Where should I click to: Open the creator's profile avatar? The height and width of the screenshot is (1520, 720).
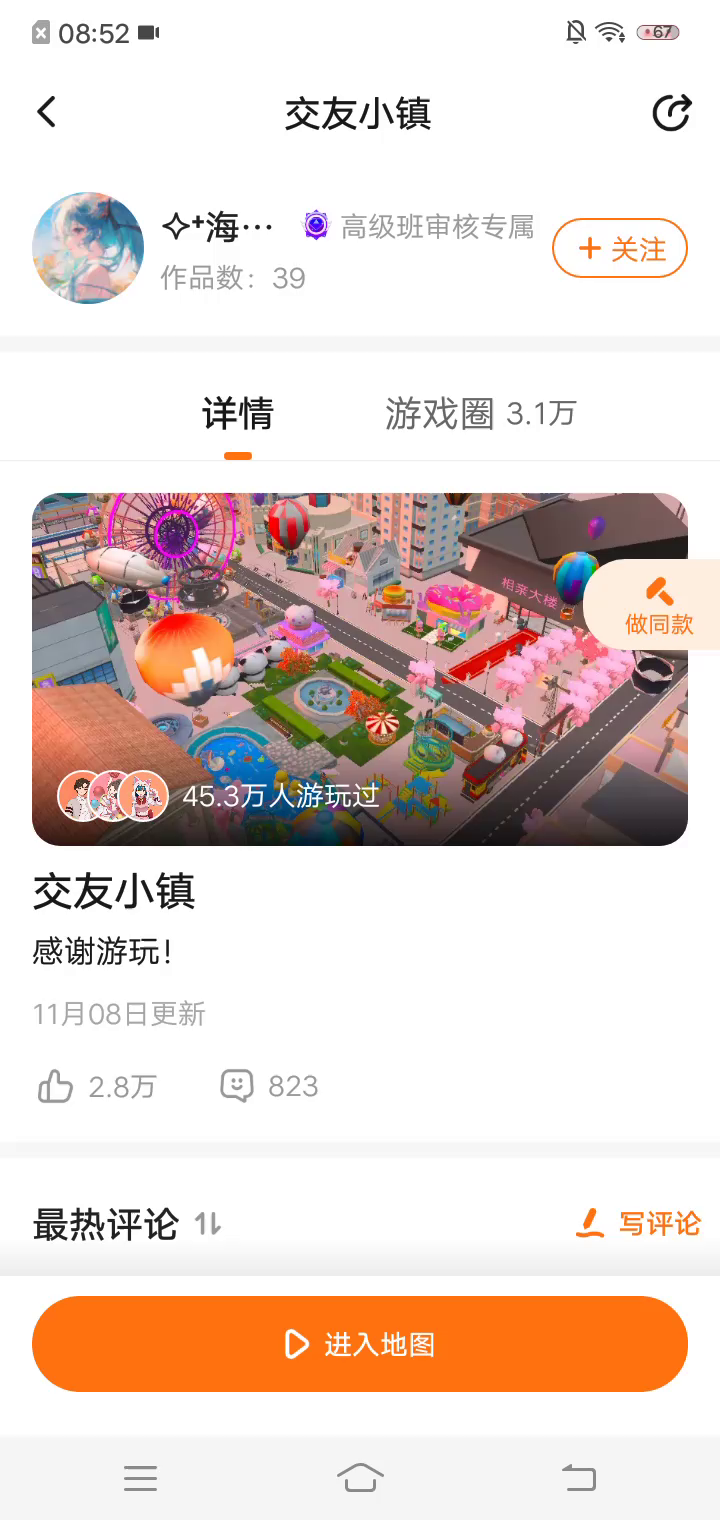(x=88, y=248)
